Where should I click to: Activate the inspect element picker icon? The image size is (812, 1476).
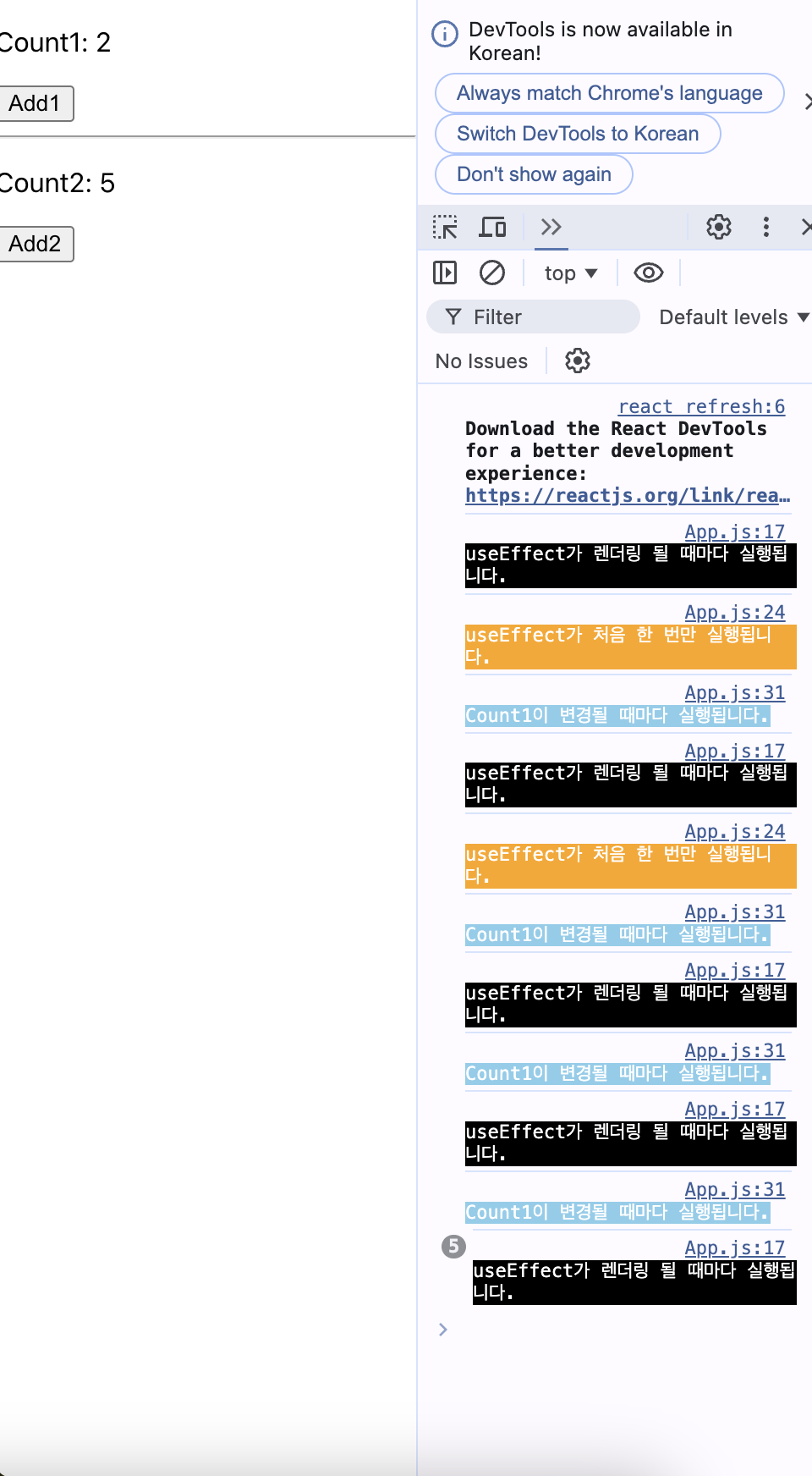[x=445, y=227]
